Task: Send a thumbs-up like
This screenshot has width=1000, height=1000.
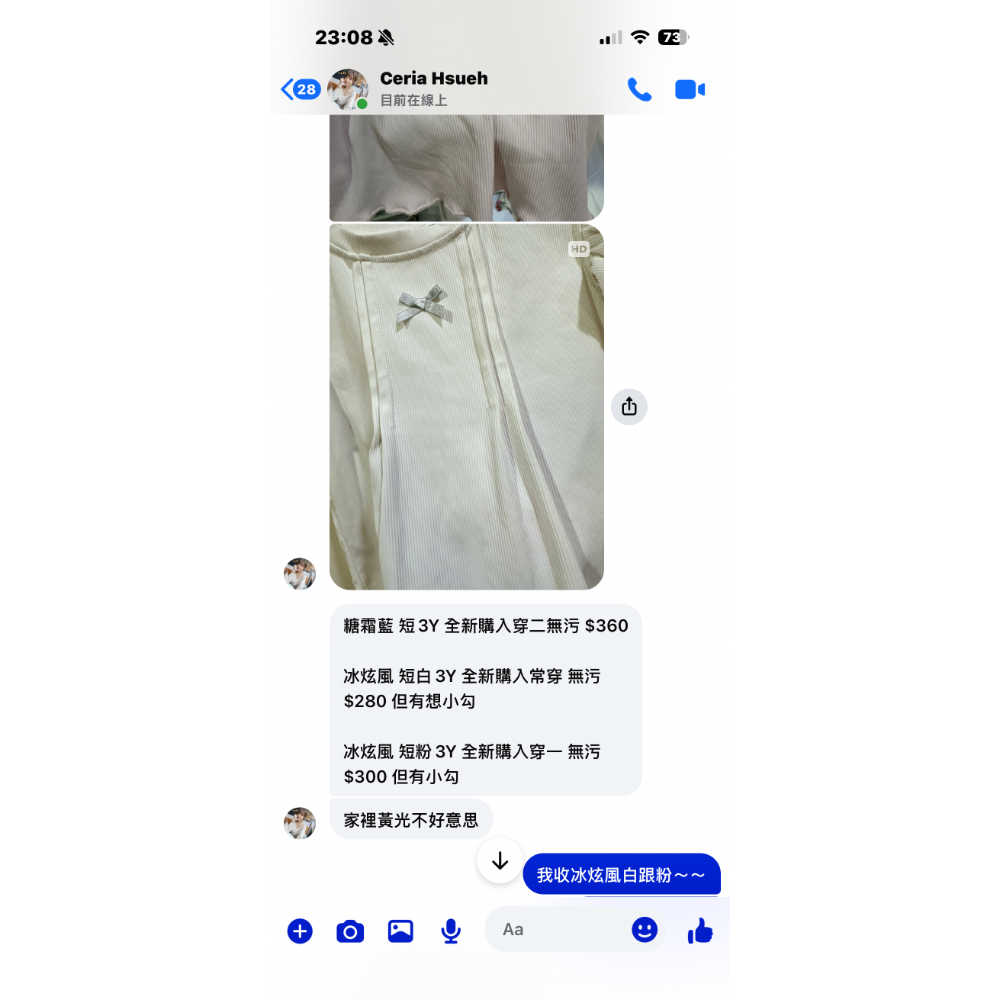Action: pos(700,931)
